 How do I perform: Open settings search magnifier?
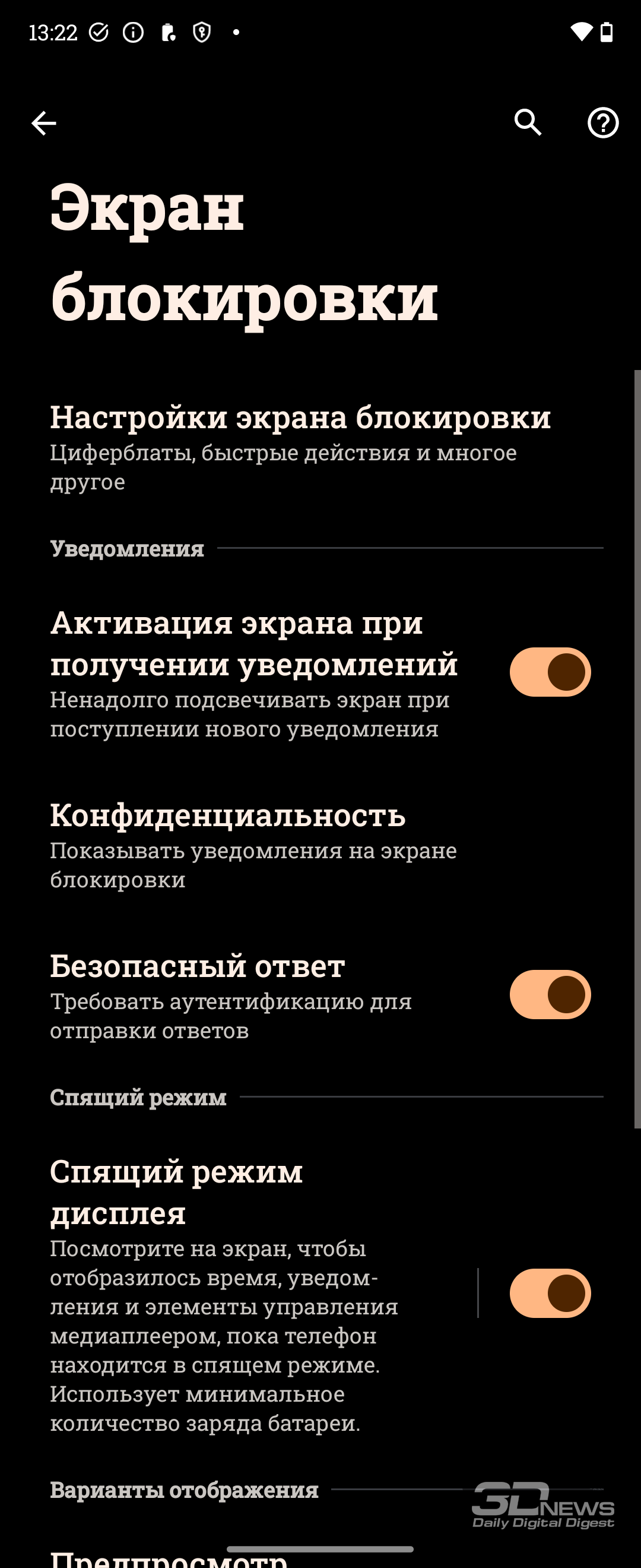[528, 123]
